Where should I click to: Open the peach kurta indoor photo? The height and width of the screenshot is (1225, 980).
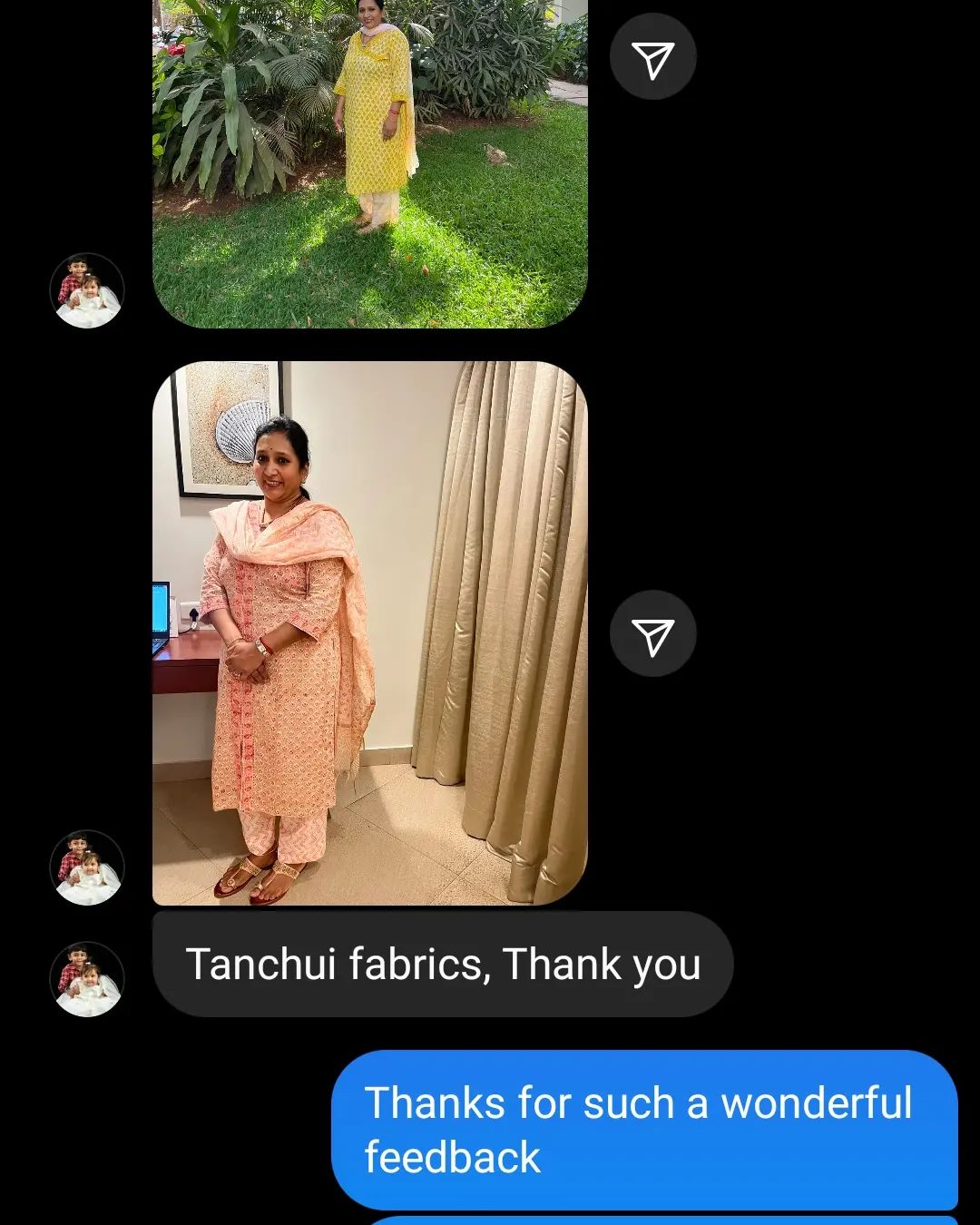tap(369, 633)
